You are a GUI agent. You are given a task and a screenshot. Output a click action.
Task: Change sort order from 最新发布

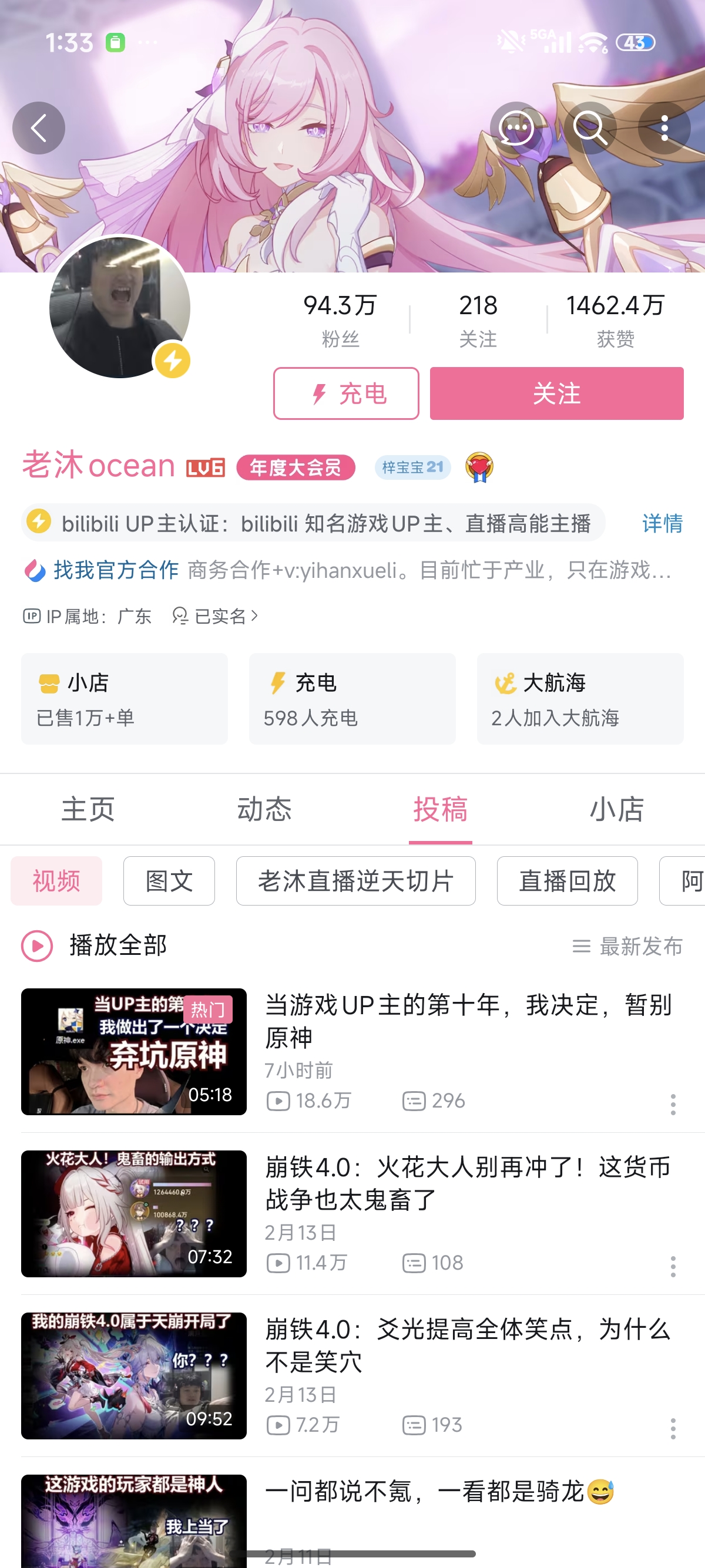pyautogui.click(x=627, y=946)
